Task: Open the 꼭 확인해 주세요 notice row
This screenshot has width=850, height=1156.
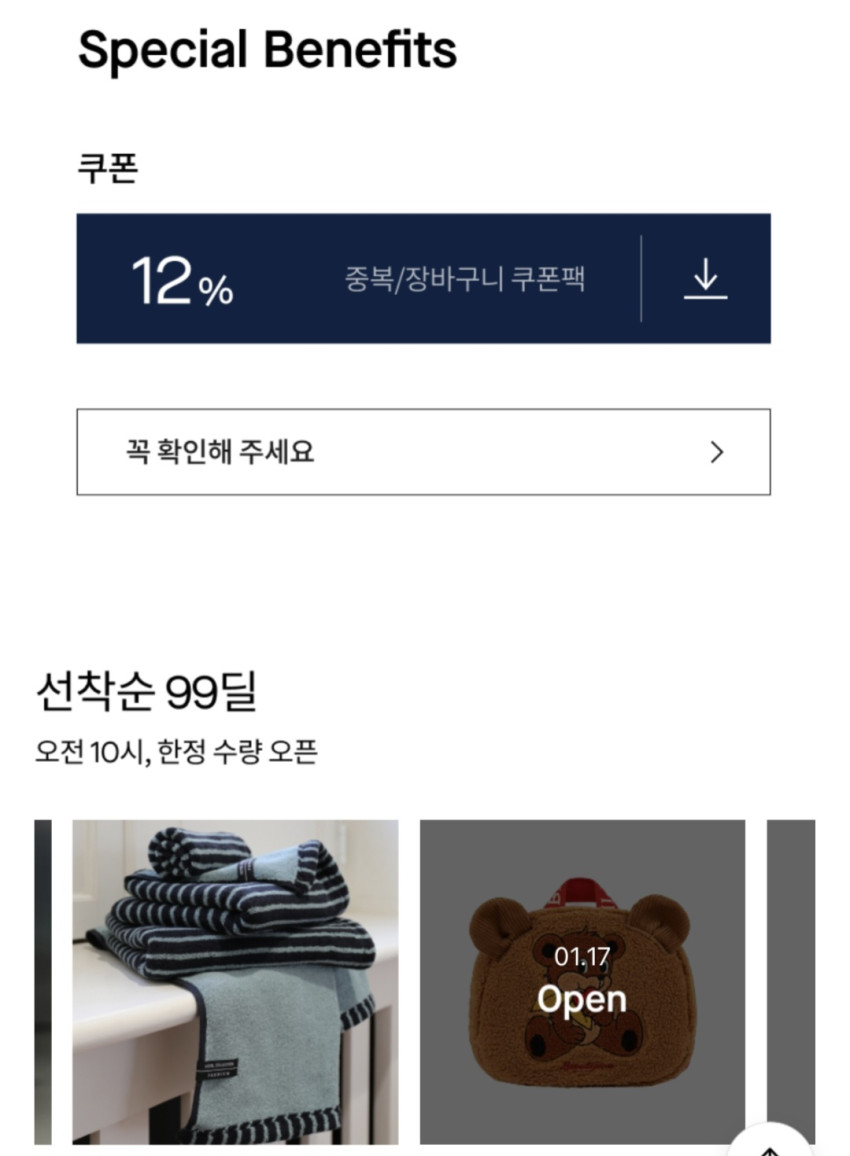Action: coord(423,452)
